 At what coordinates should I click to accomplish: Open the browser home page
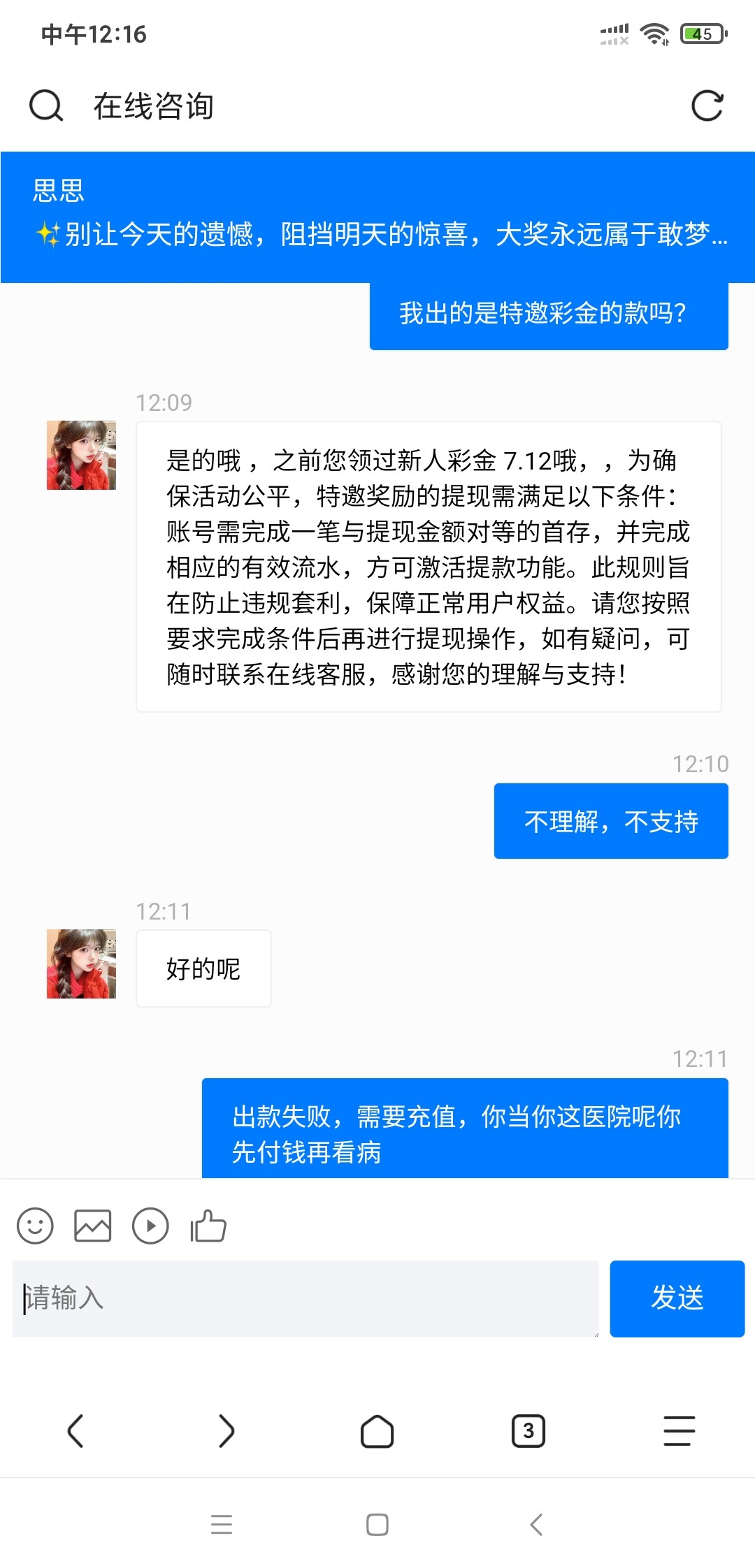click(x=377, y=1430)
